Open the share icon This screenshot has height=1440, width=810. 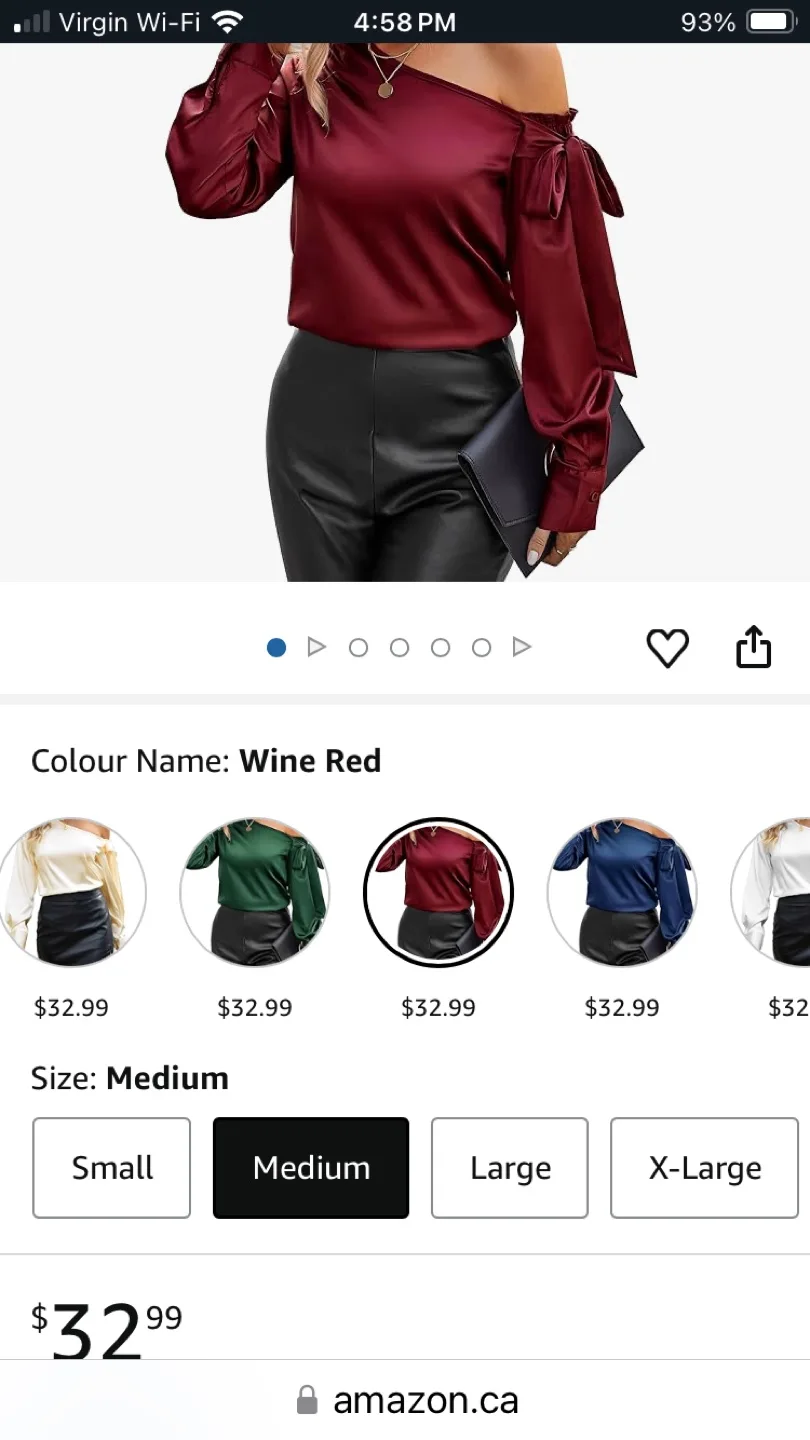[x=753, y=646]
